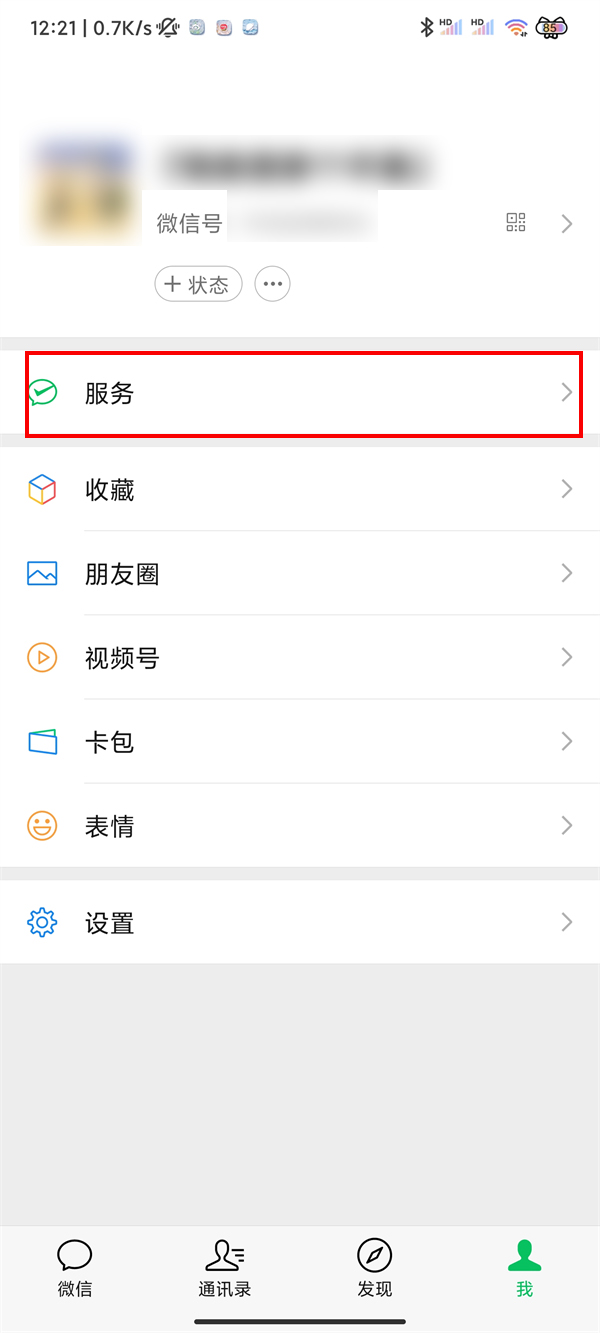Tap the three-dot more button beside 状态

272,284
